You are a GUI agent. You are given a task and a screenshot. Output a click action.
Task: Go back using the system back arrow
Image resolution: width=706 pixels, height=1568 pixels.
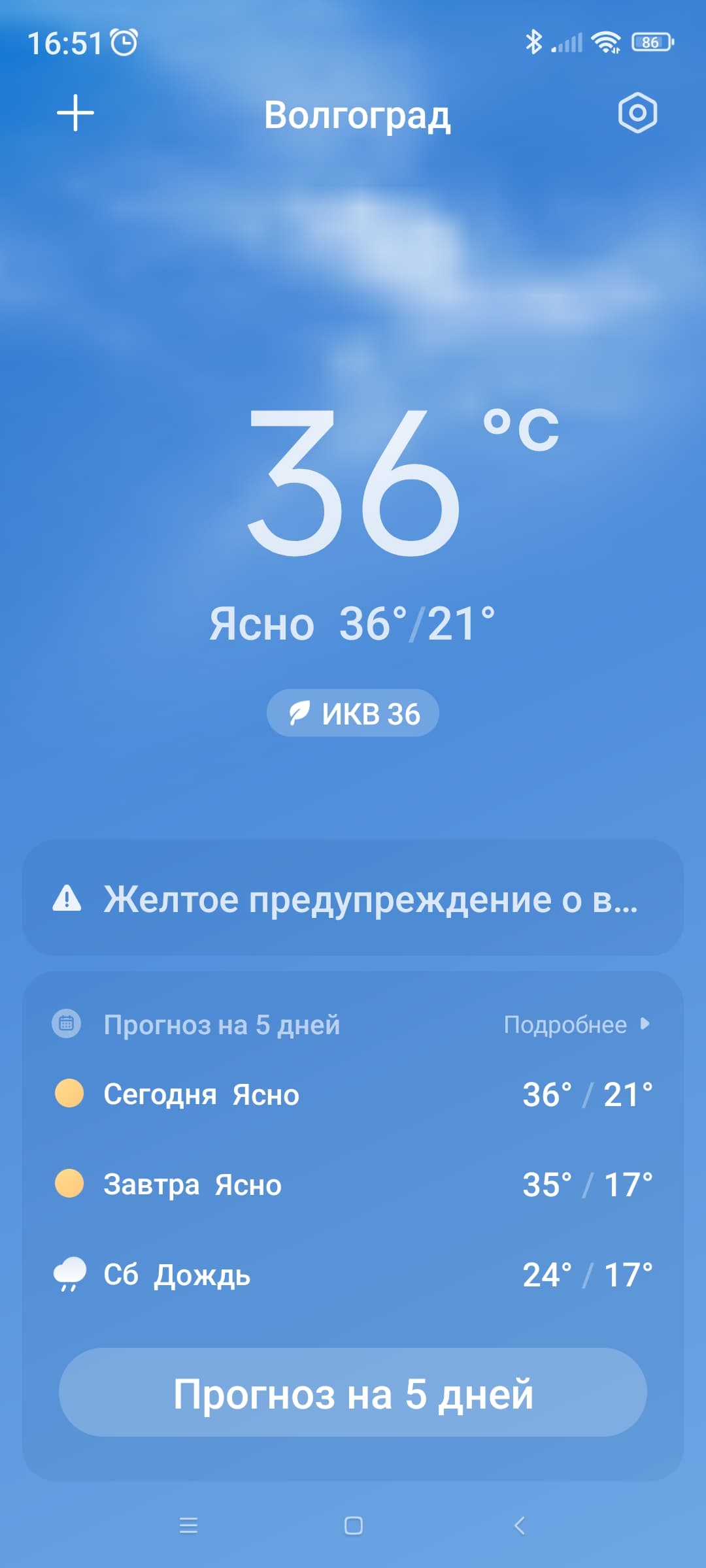pos(520,1526)
